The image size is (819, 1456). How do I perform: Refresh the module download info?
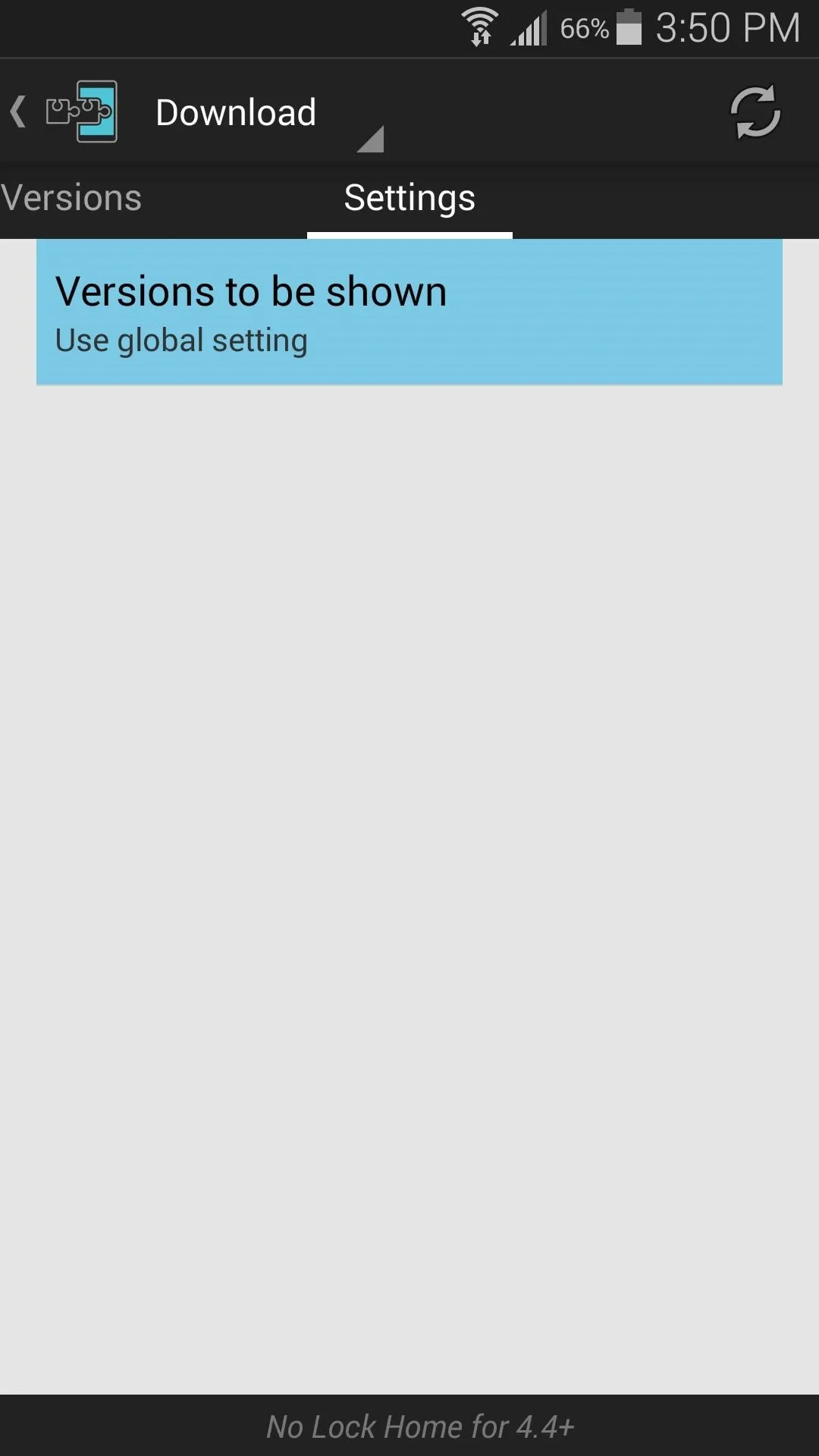[x=755, y=112]
